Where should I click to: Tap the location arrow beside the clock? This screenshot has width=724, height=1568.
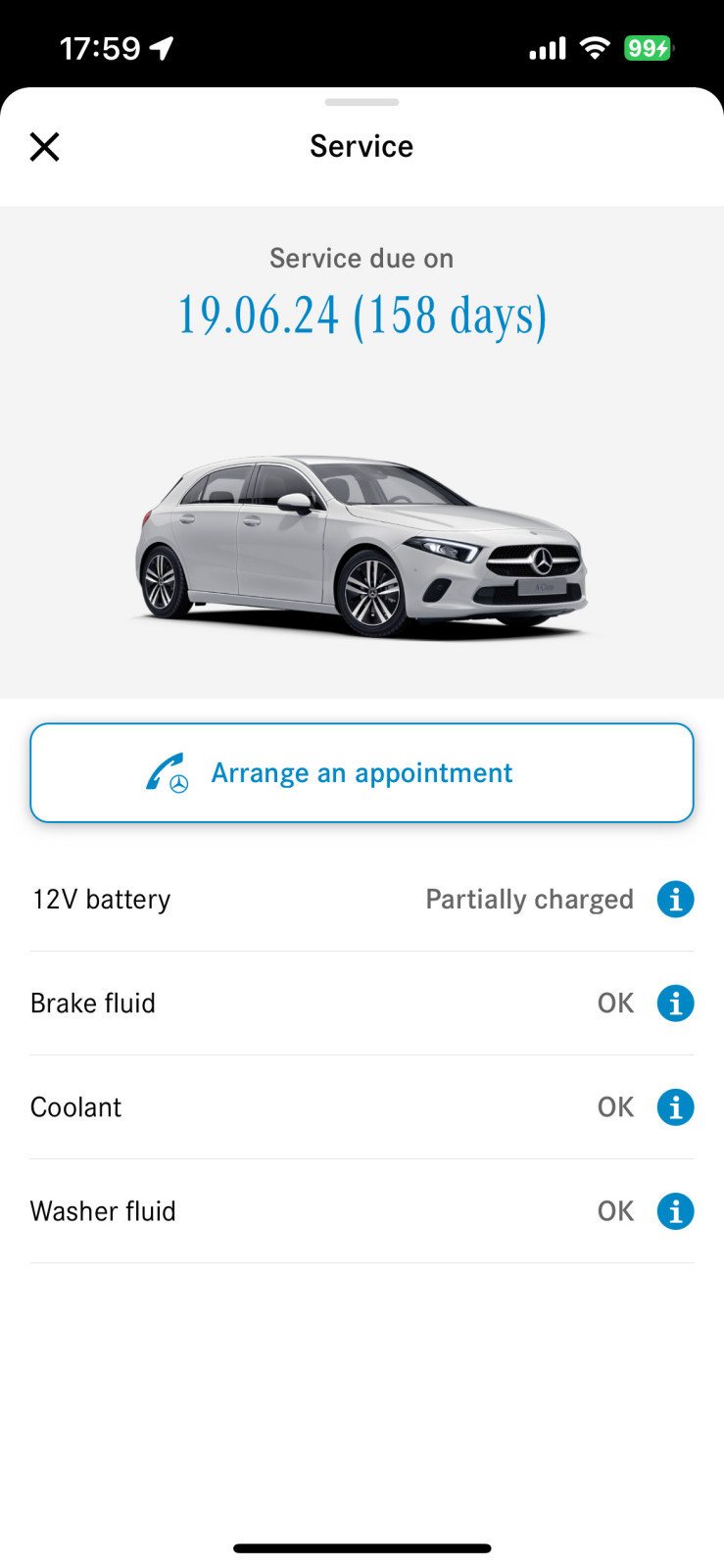pyautogui.click(x=163, y=46)
